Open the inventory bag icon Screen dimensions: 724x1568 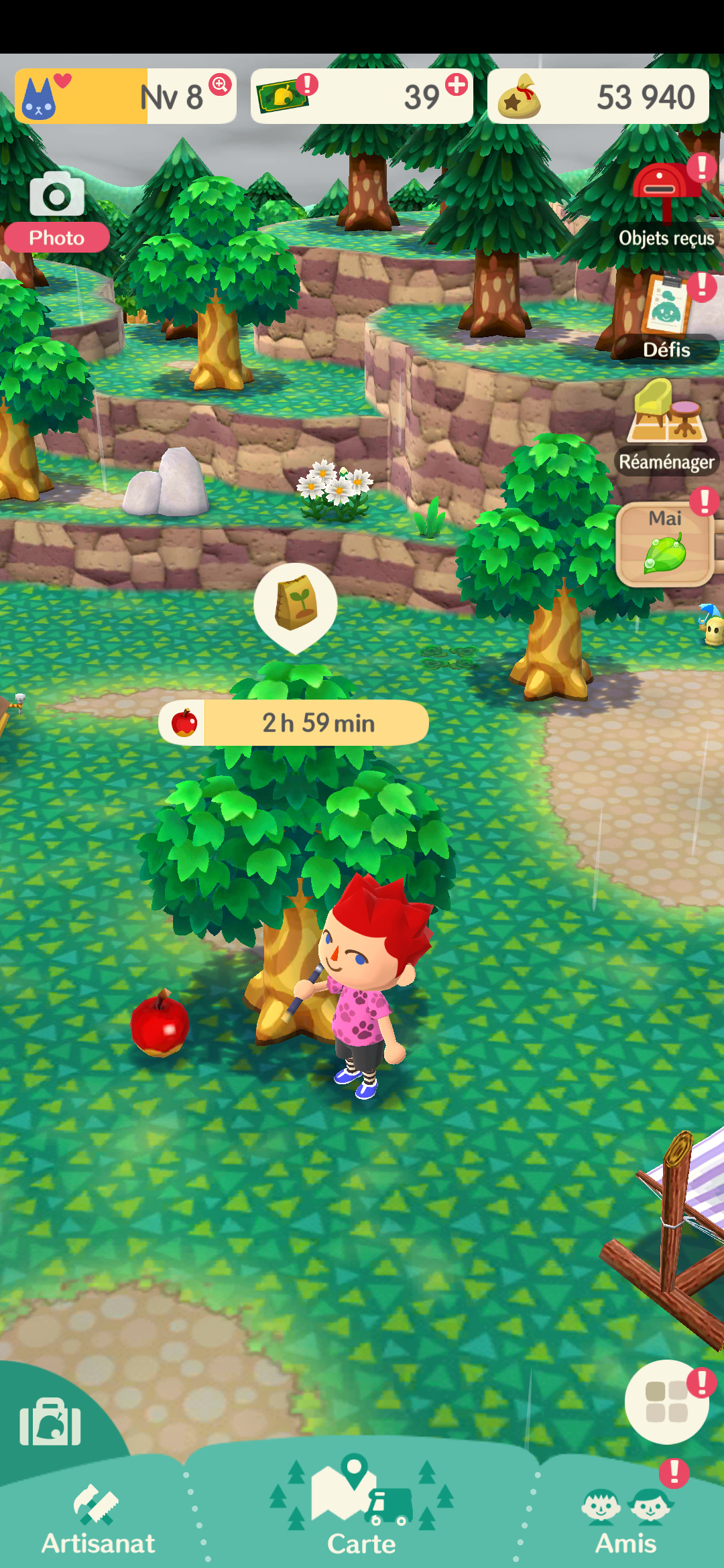pos(50,1422)
